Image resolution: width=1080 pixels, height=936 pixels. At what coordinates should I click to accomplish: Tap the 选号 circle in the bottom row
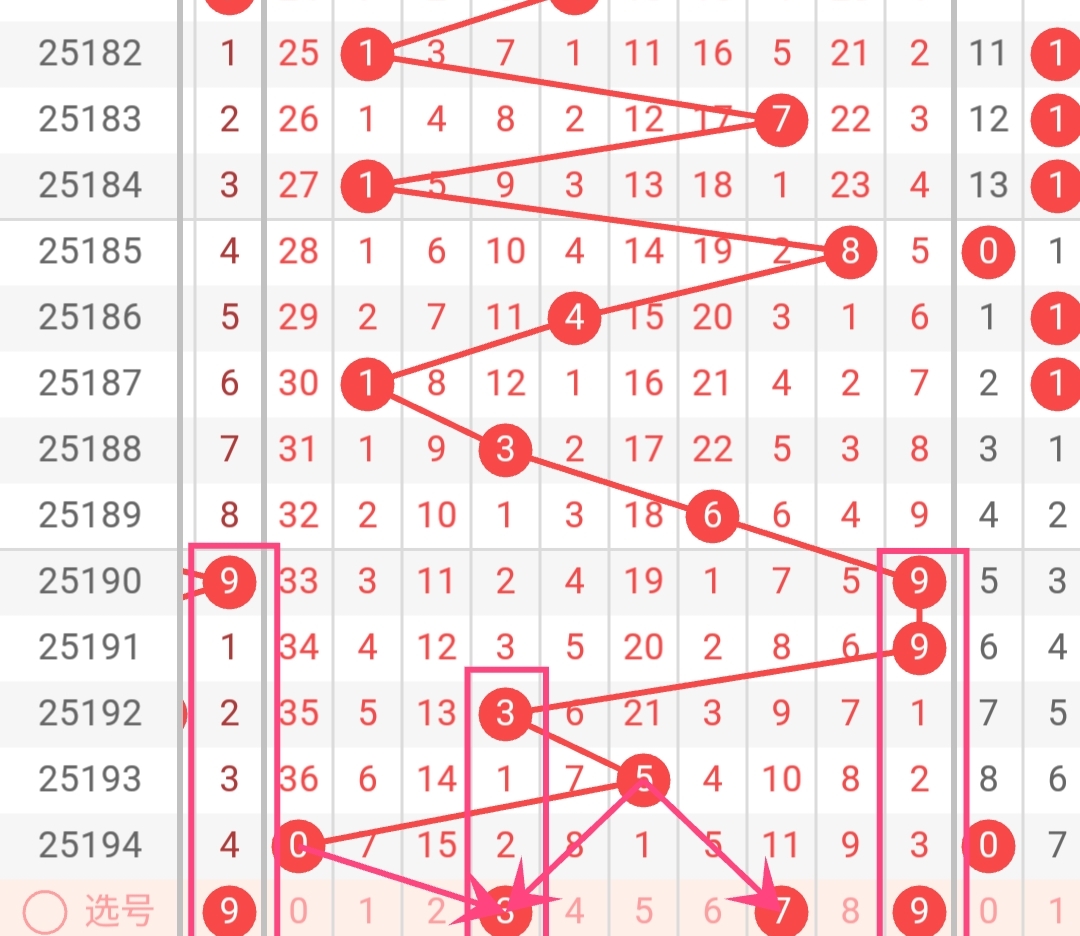coord(46,912)
